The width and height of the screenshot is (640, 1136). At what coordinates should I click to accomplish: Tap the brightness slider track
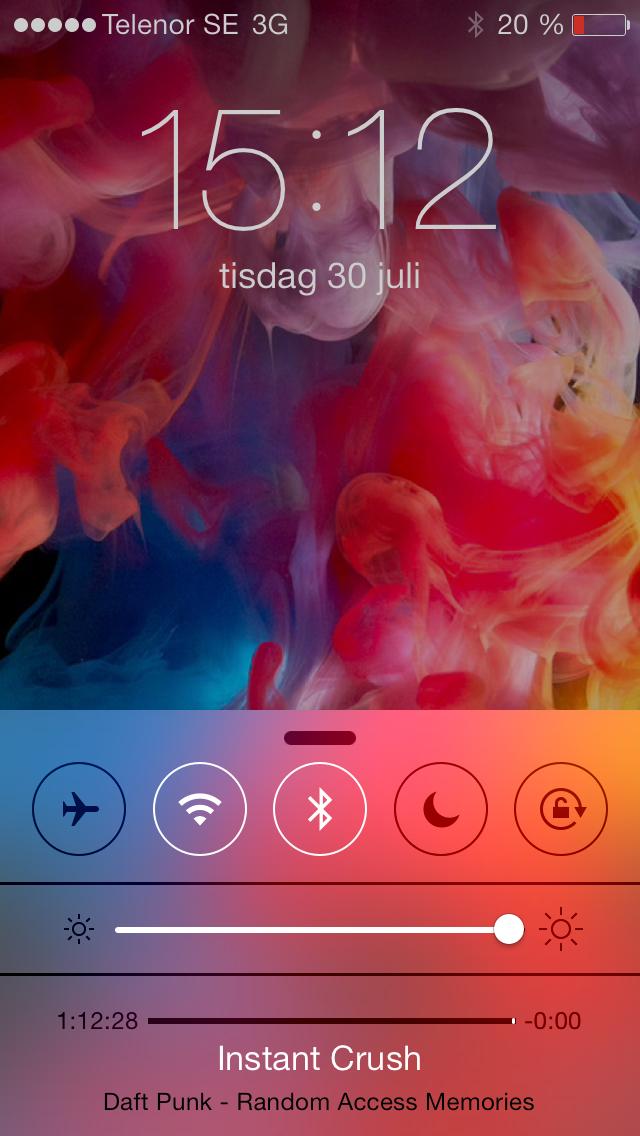click(x=310, y=930)
